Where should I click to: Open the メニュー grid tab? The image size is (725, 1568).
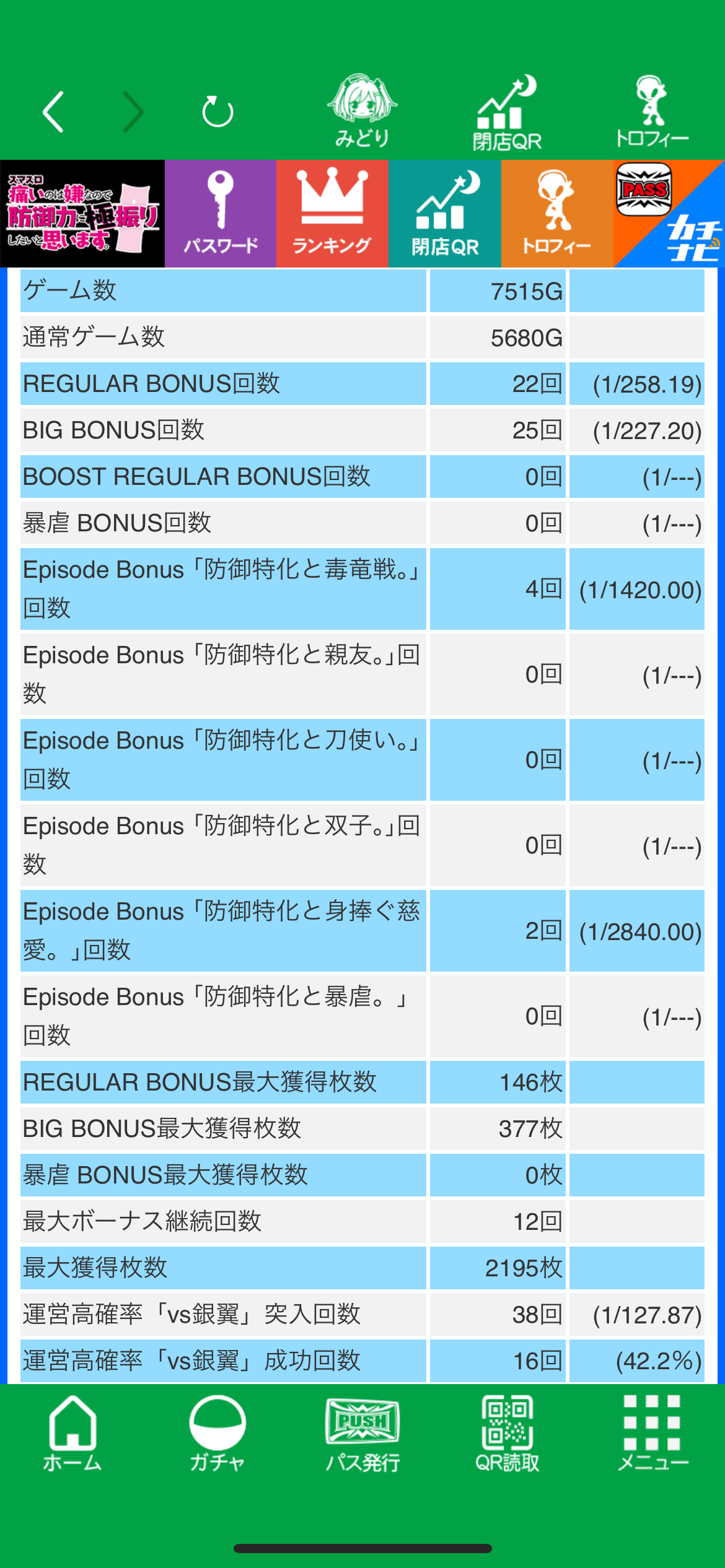[x=652, y=1434]
